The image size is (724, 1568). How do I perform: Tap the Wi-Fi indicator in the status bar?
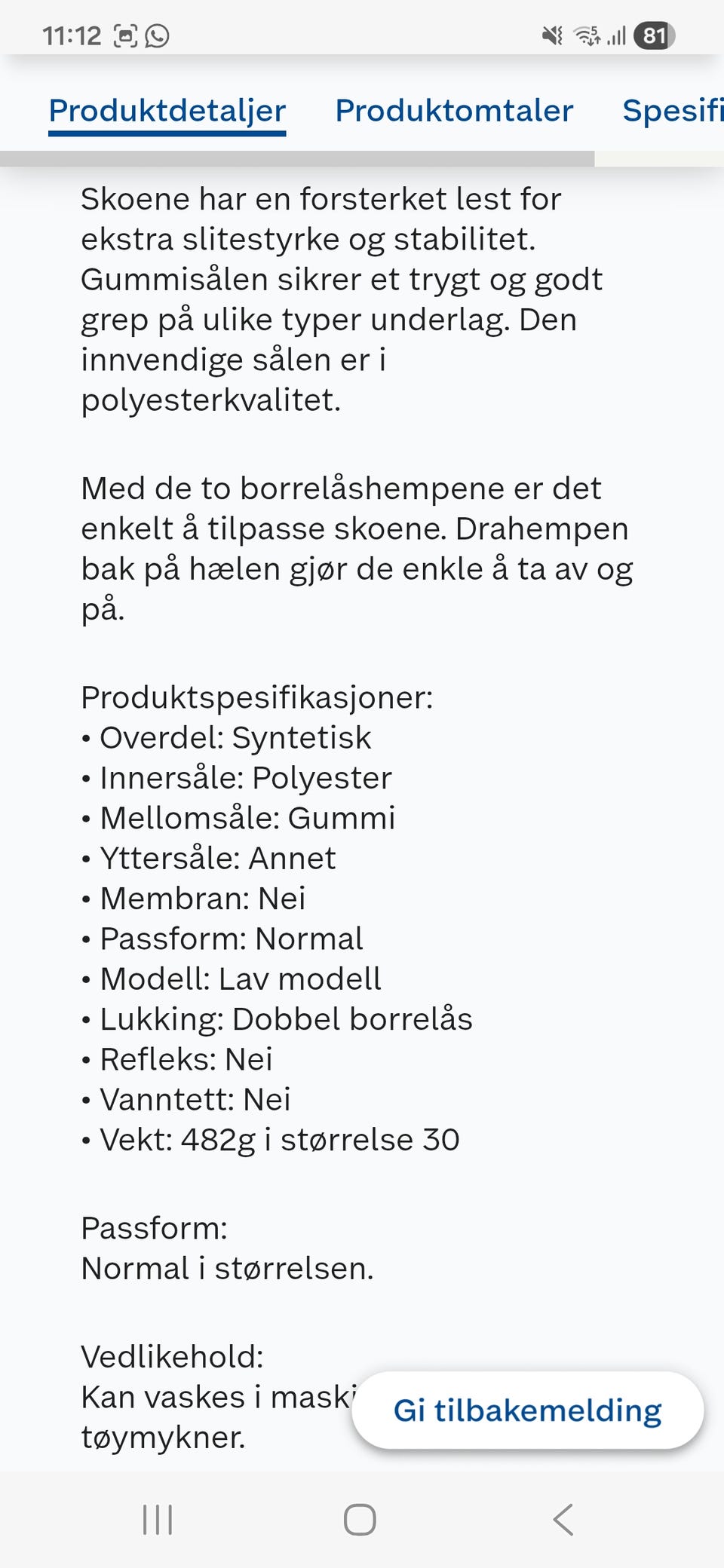click(x=584, y=34)
